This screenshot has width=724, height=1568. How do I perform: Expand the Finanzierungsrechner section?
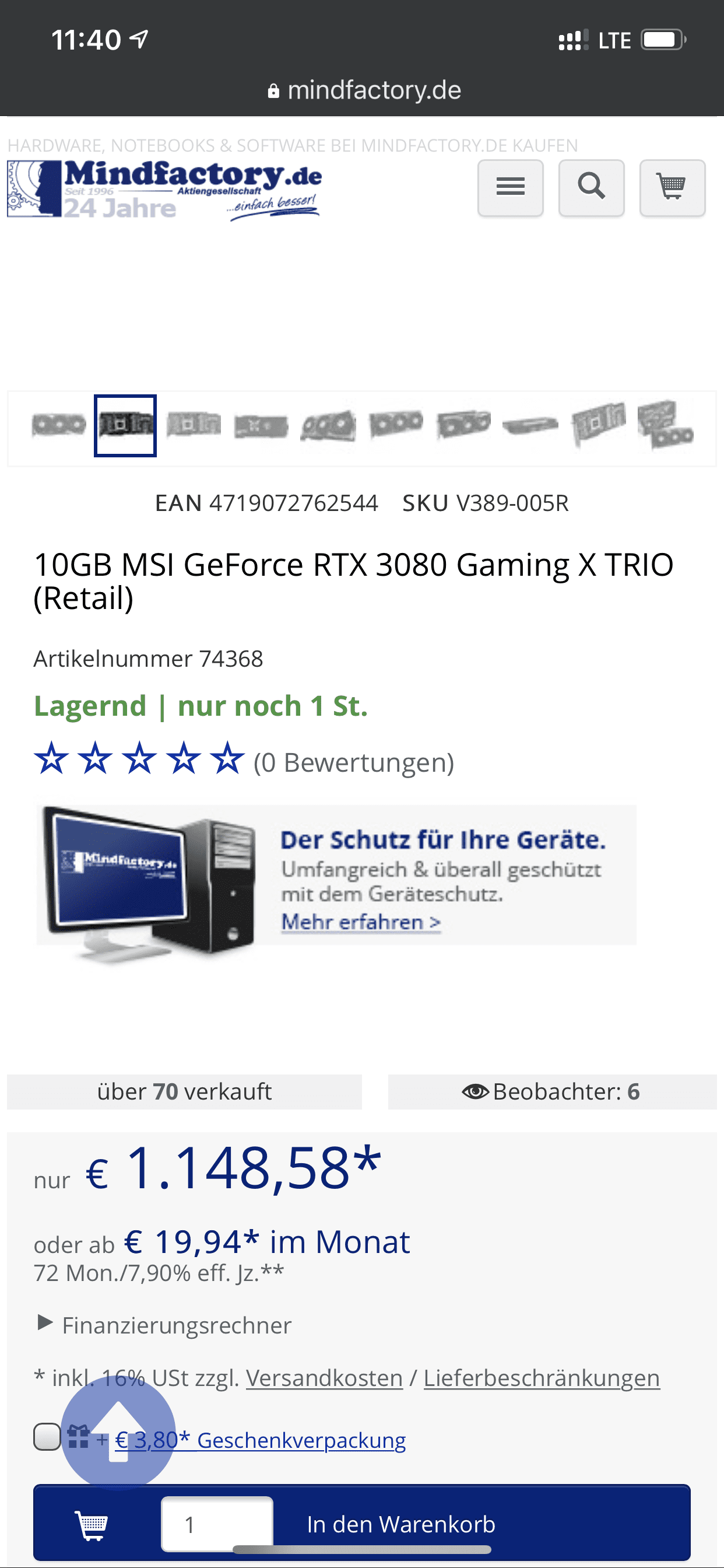(x=164, y=1325)
